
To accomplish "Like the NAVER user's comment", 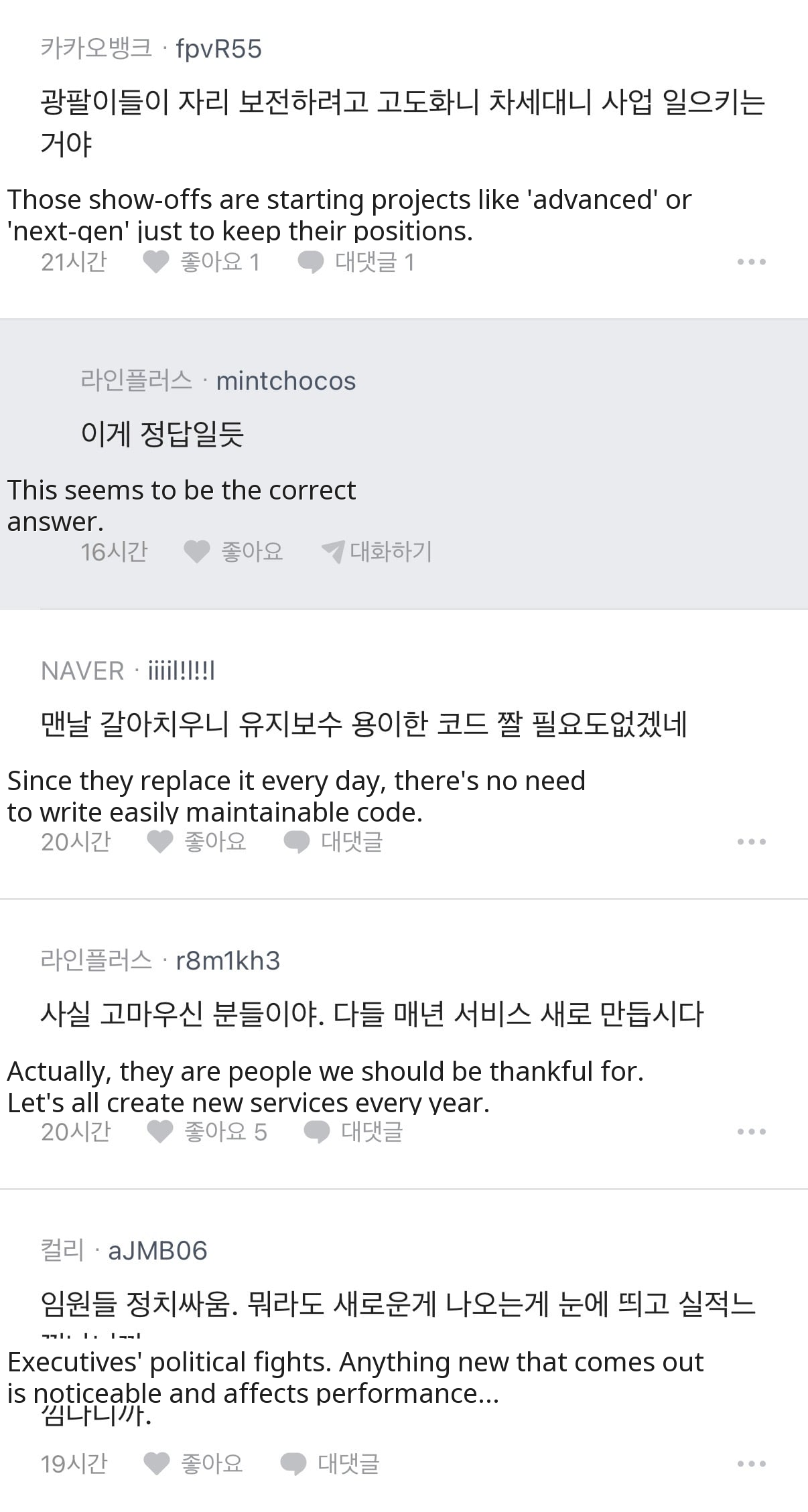I will [x=196, y=842].
